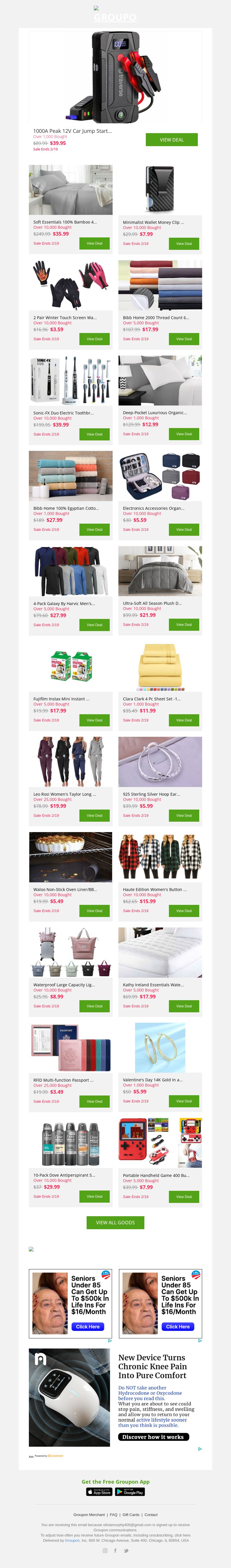The height and width of the screenshot is (1568, 231).
Task: Download from the App Store badge
Action: point(99,1492)
